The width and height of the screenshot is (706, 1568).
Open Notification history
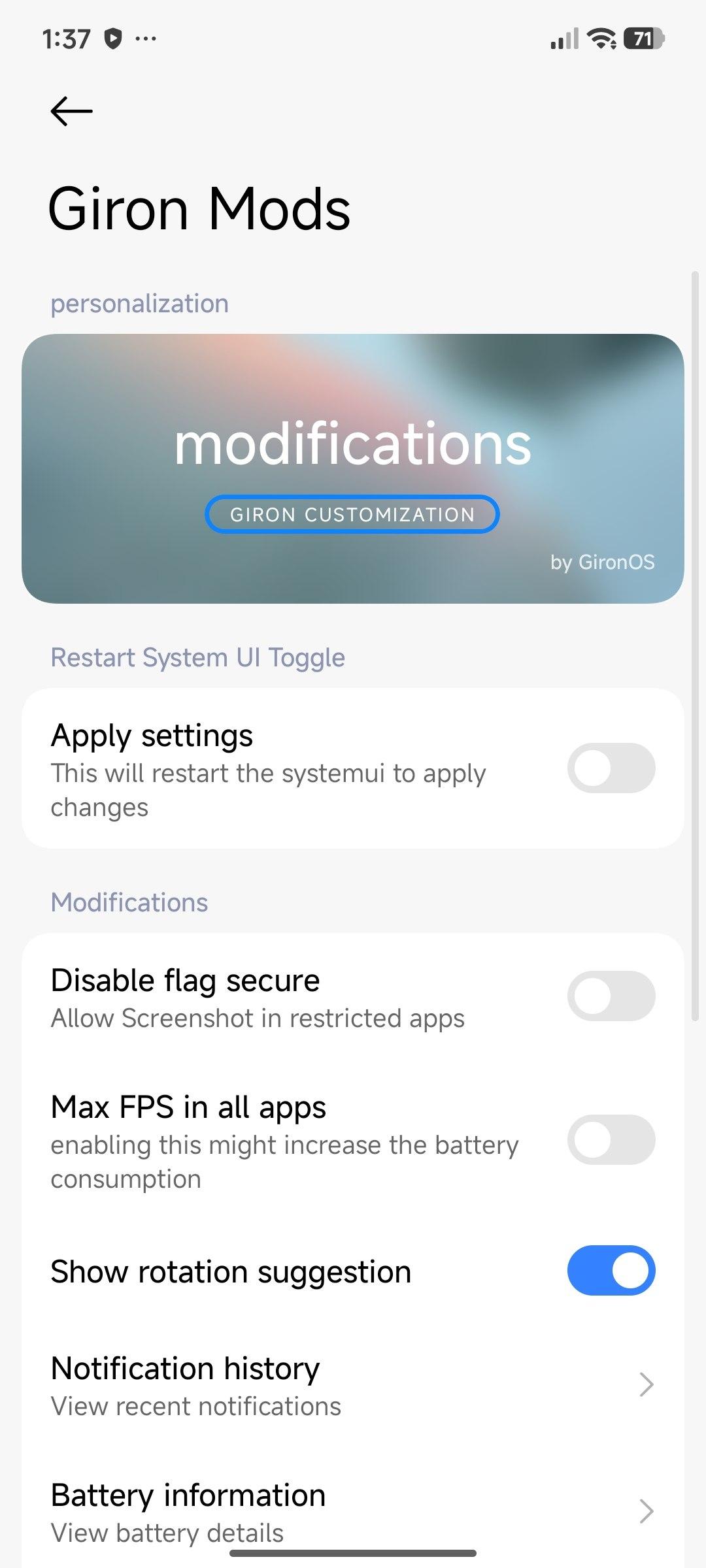click(353, 1385)
